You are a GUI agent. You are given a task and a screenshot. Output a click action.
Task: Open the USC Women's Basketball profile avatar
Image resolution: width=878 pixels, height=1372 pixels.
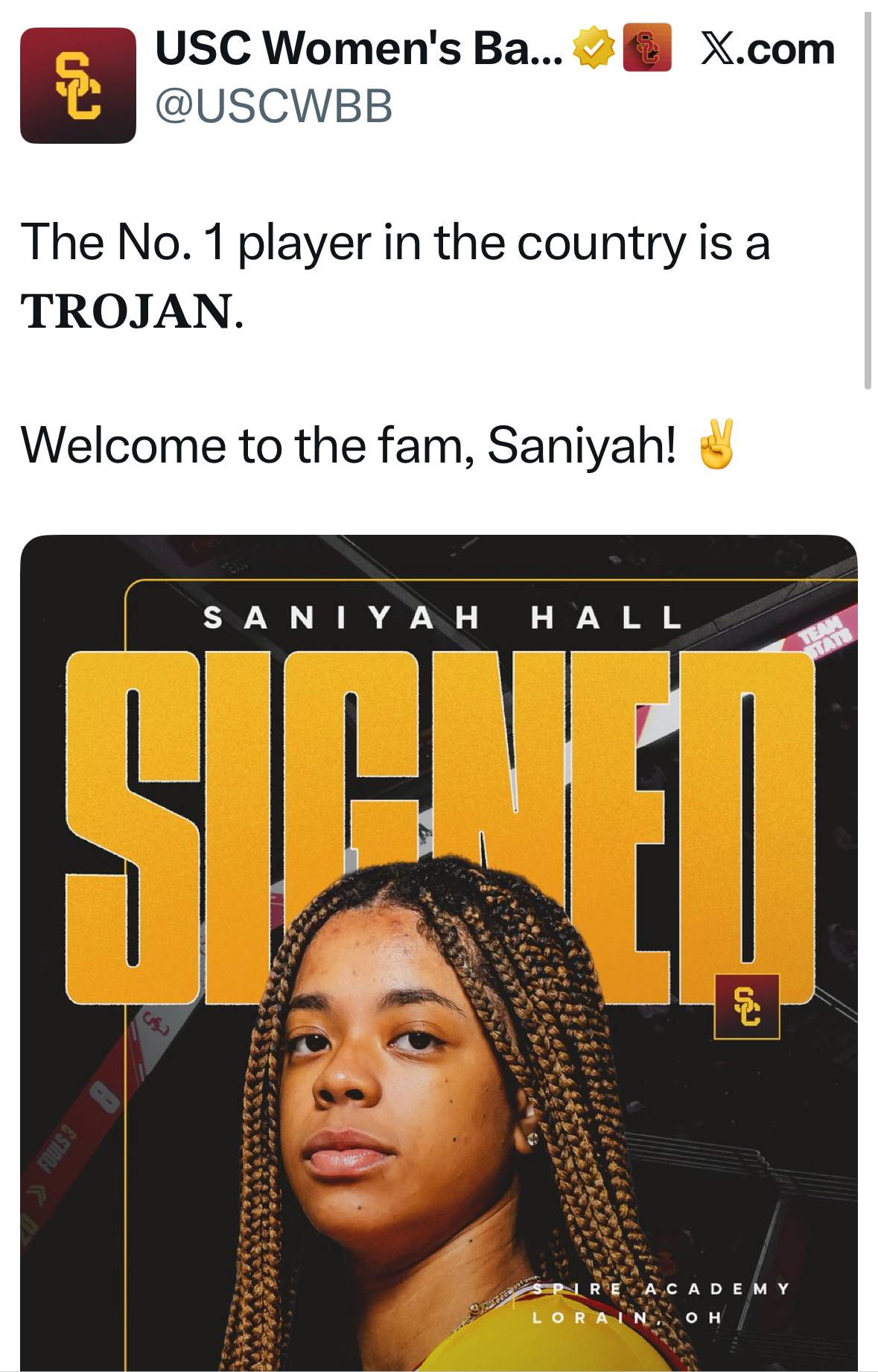click(77, 86)
